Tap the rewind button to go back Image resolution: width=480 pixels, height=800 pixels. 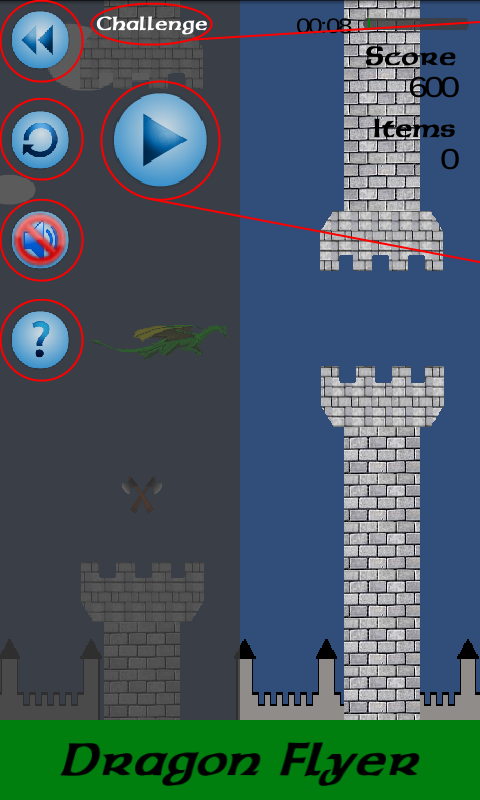[x=40, y=40]
